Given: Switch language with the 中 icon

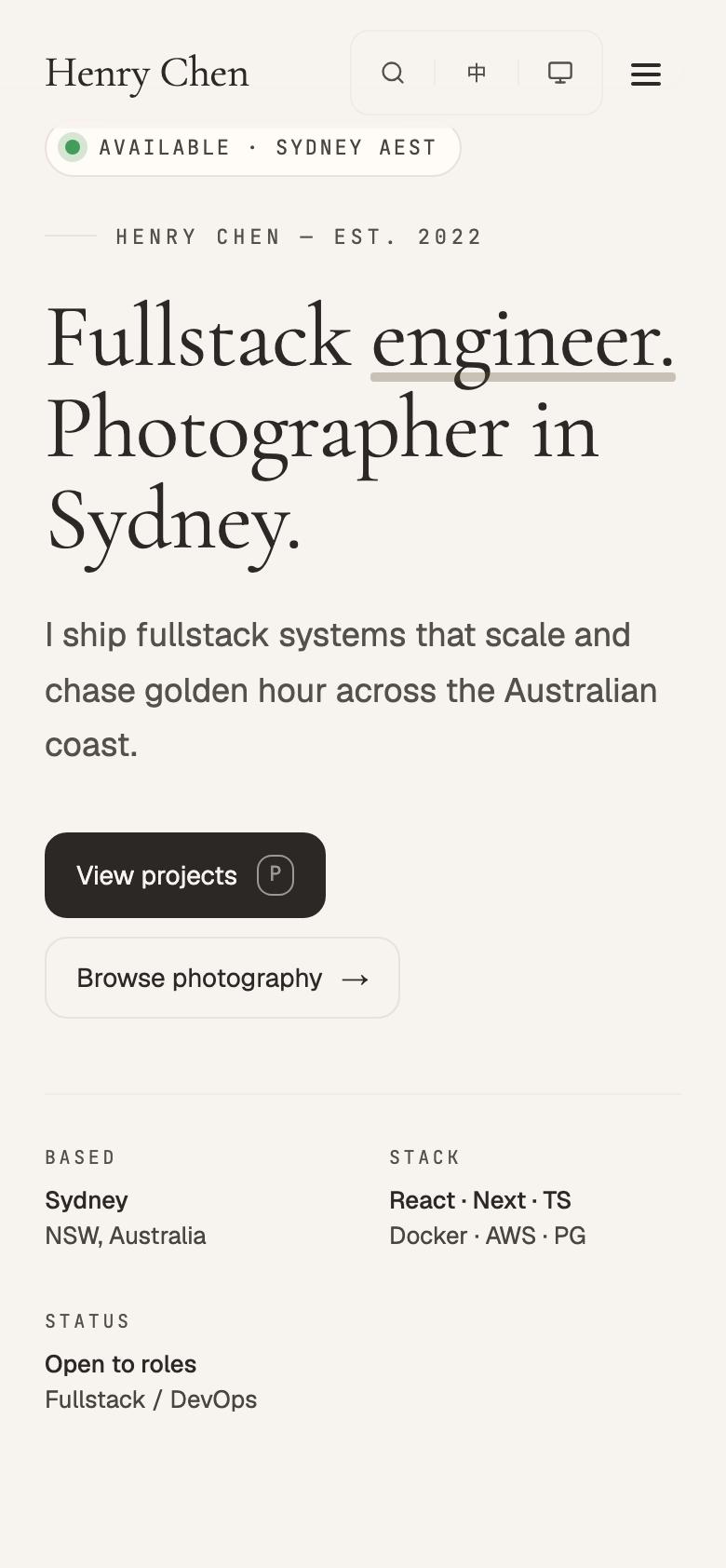Looking at the screenshot, I should (477, 73).
